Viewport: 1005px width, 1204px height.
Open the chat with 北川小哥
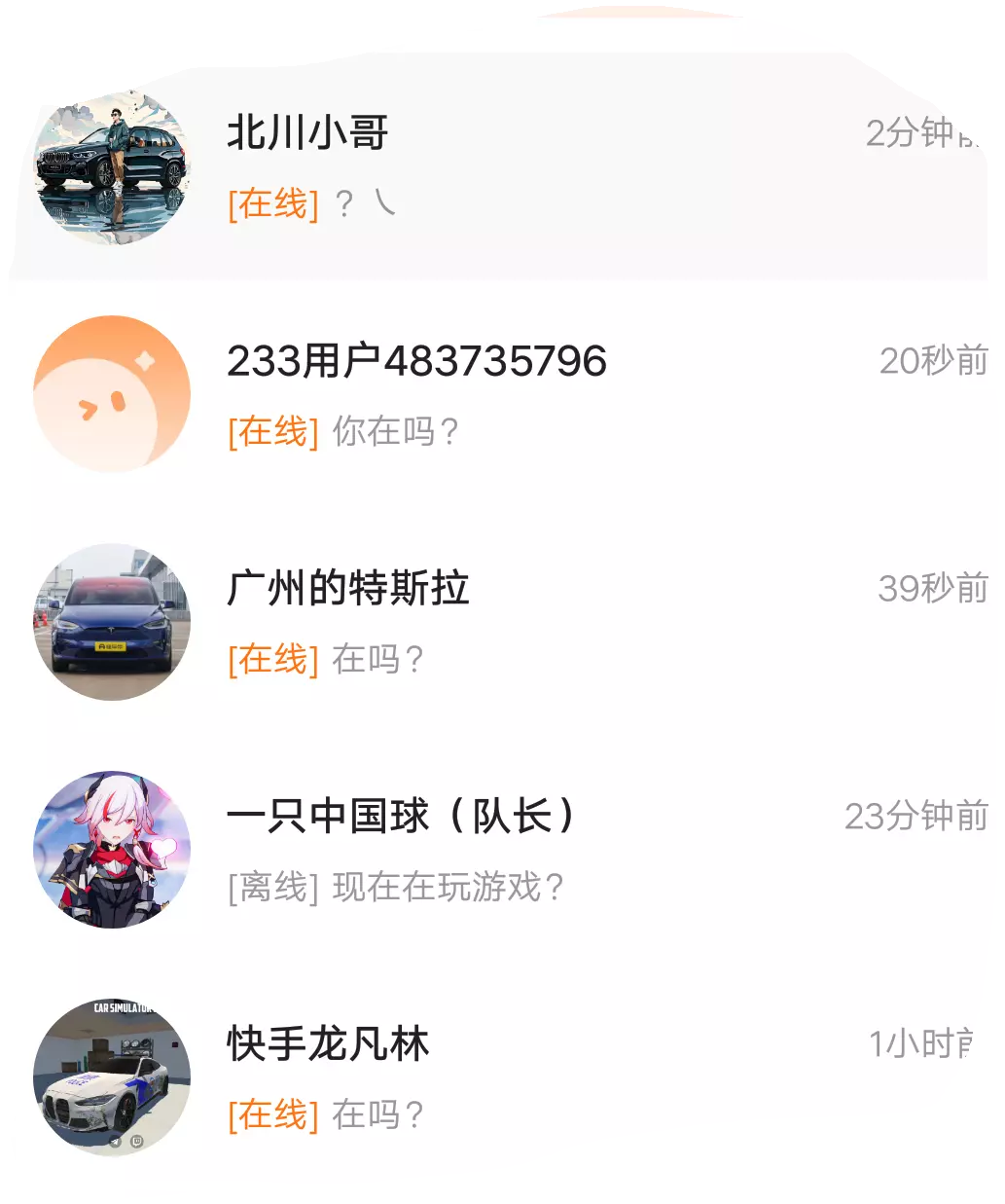pos(506,167)
